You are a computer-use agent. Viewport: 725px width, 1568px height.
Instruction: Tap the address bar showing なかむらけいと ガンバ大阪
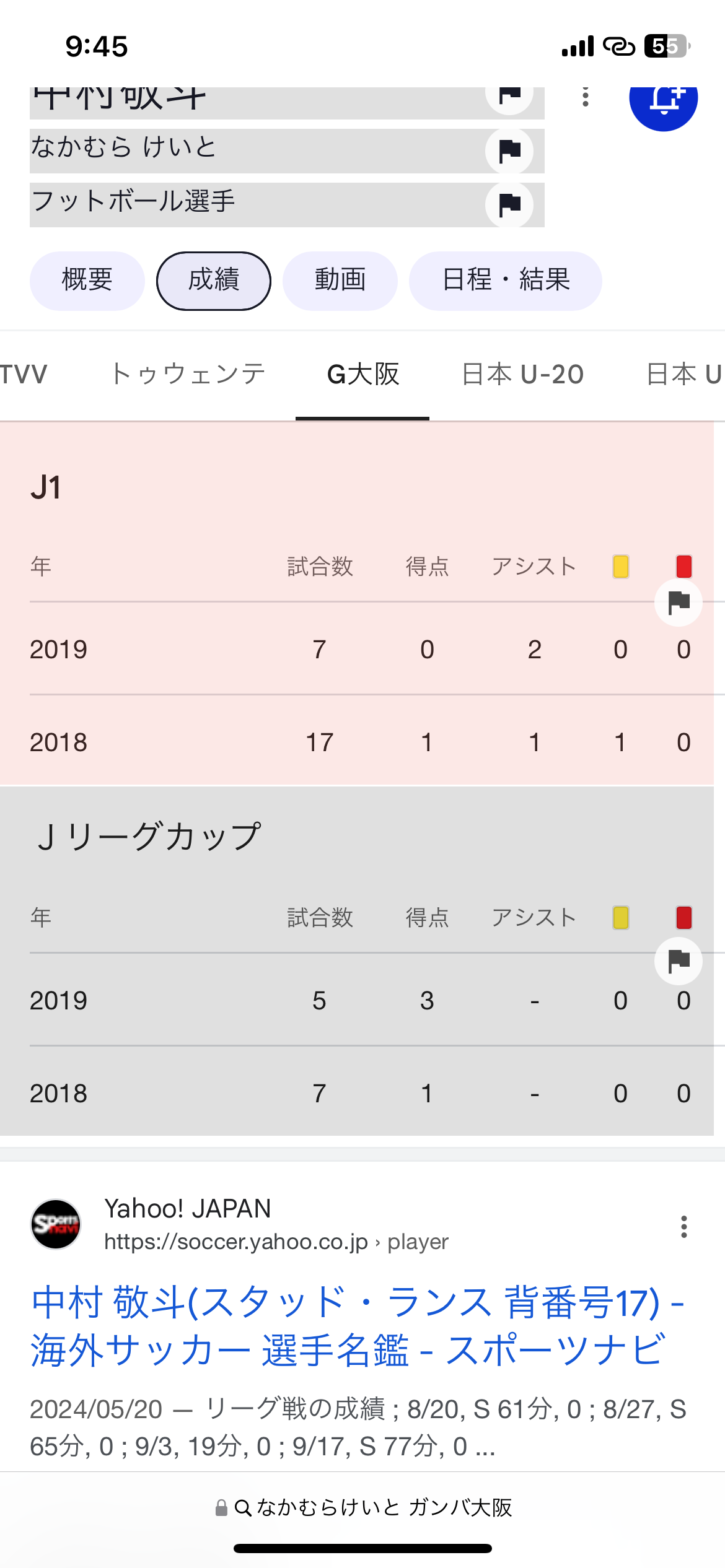(363, 1507)
